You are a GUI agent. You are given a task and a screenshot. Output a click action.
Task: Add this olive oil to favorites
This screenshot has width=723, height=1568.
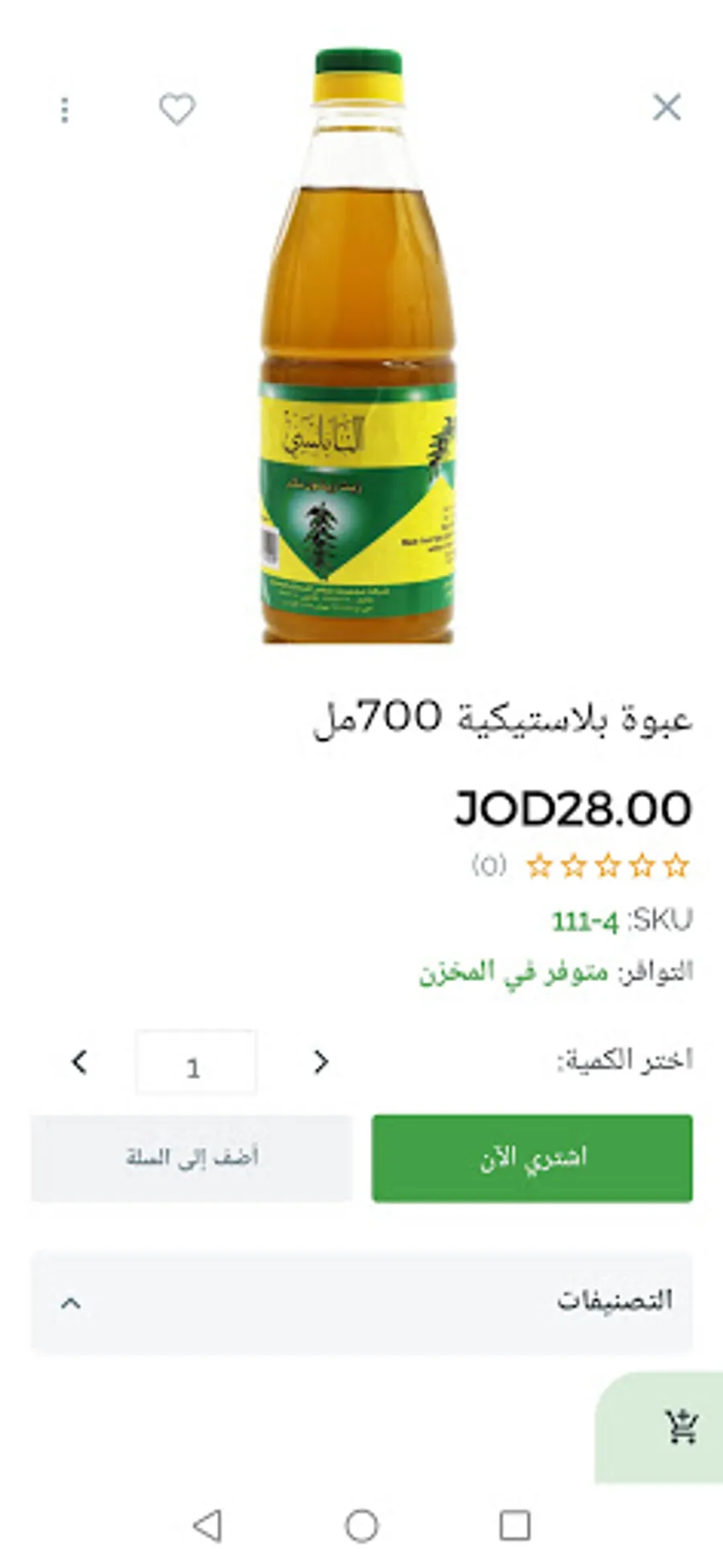177,108
